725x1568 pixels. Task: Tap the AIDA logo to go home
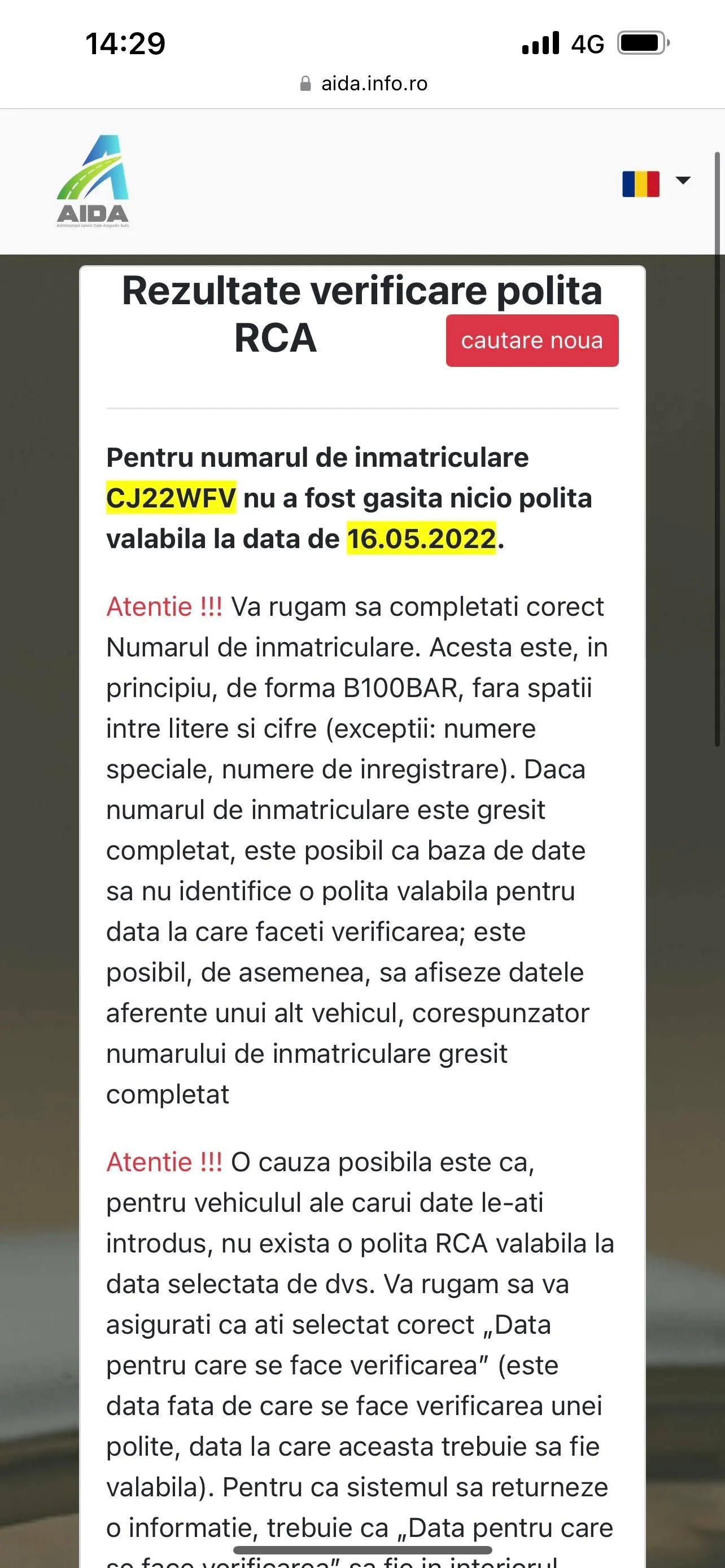93,181
